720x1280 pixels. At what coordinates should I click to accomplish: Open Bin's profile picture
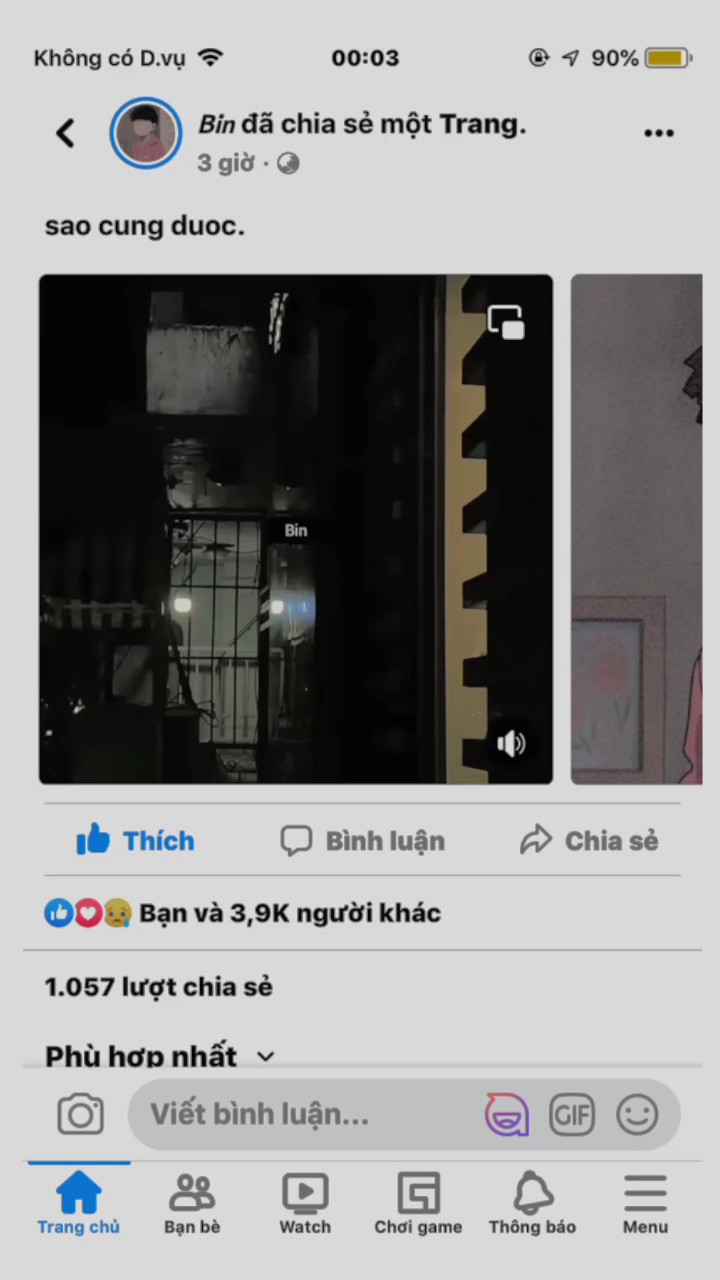146,132
